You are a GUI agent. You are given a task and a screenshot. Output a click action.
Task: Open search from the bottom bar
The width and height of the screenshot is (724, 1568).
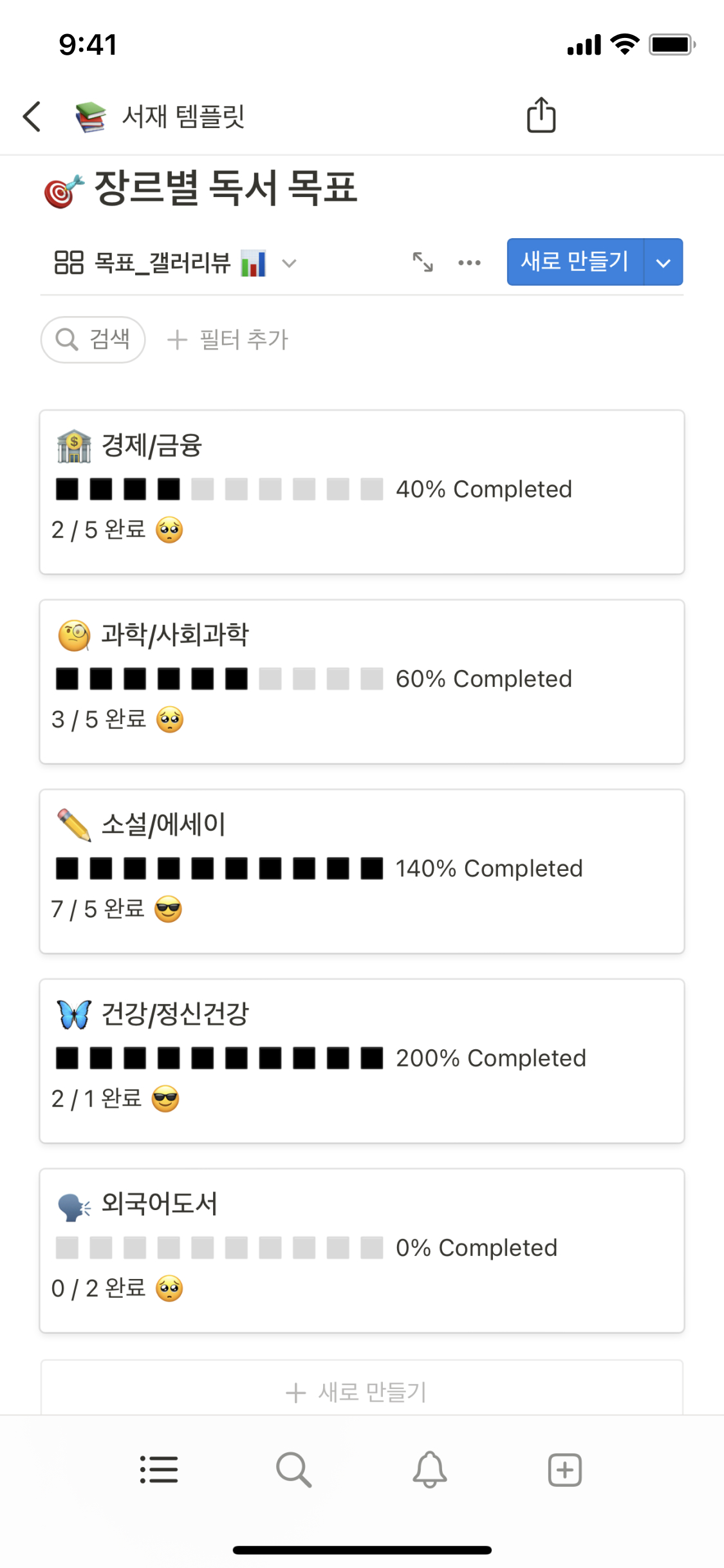click(x=293, y=1470)
